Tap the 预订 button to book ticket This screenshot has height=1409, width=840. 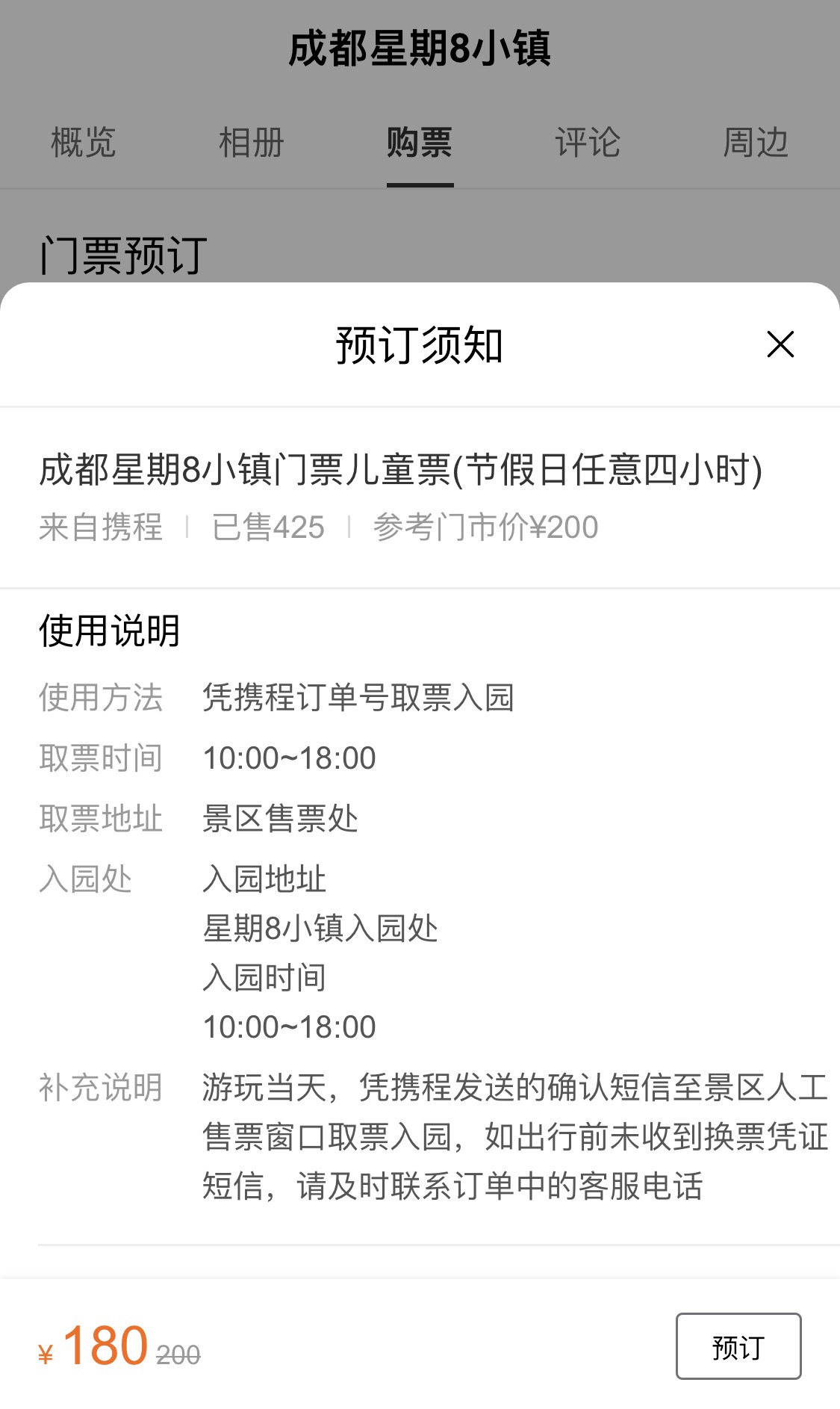738,1346
